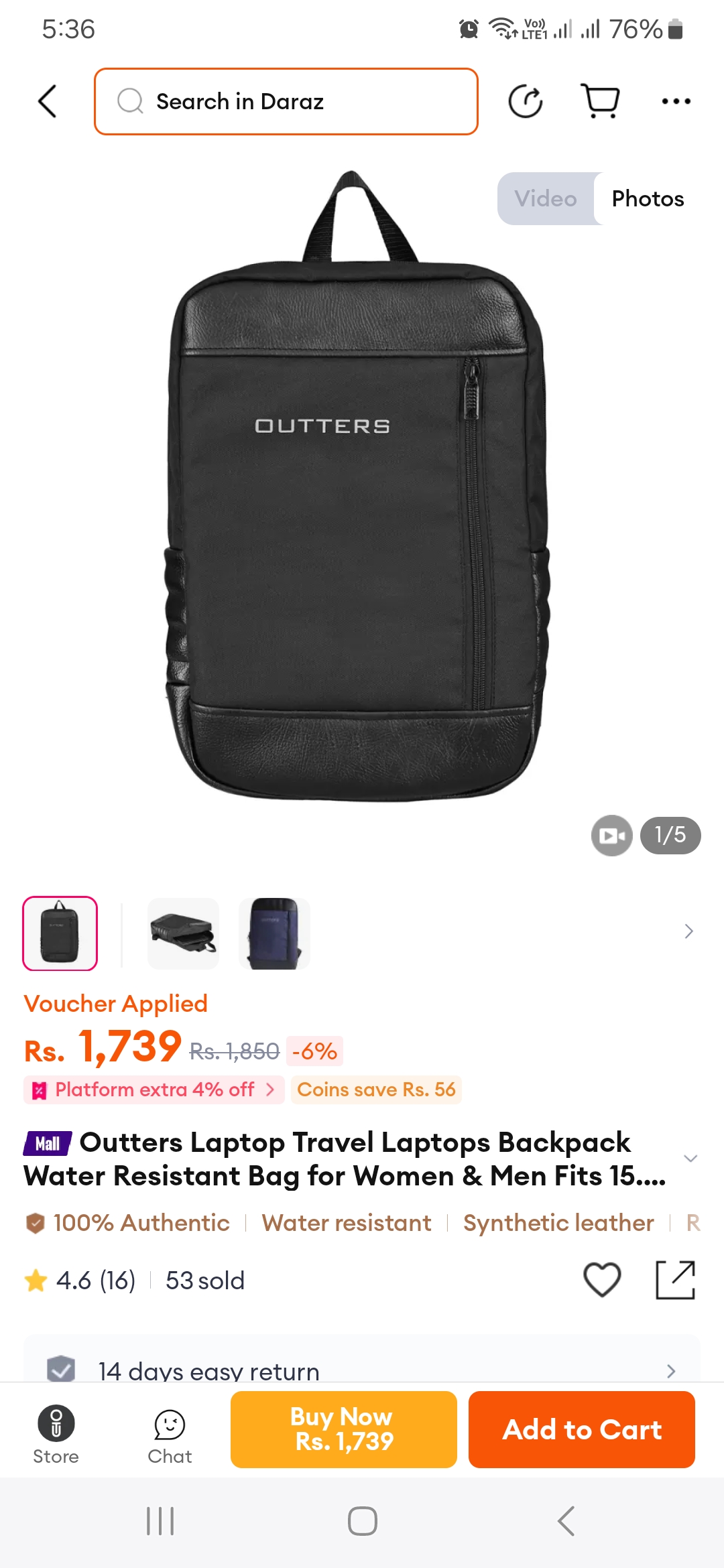Add this backpack to wishlist

(x=602, y=1279)
